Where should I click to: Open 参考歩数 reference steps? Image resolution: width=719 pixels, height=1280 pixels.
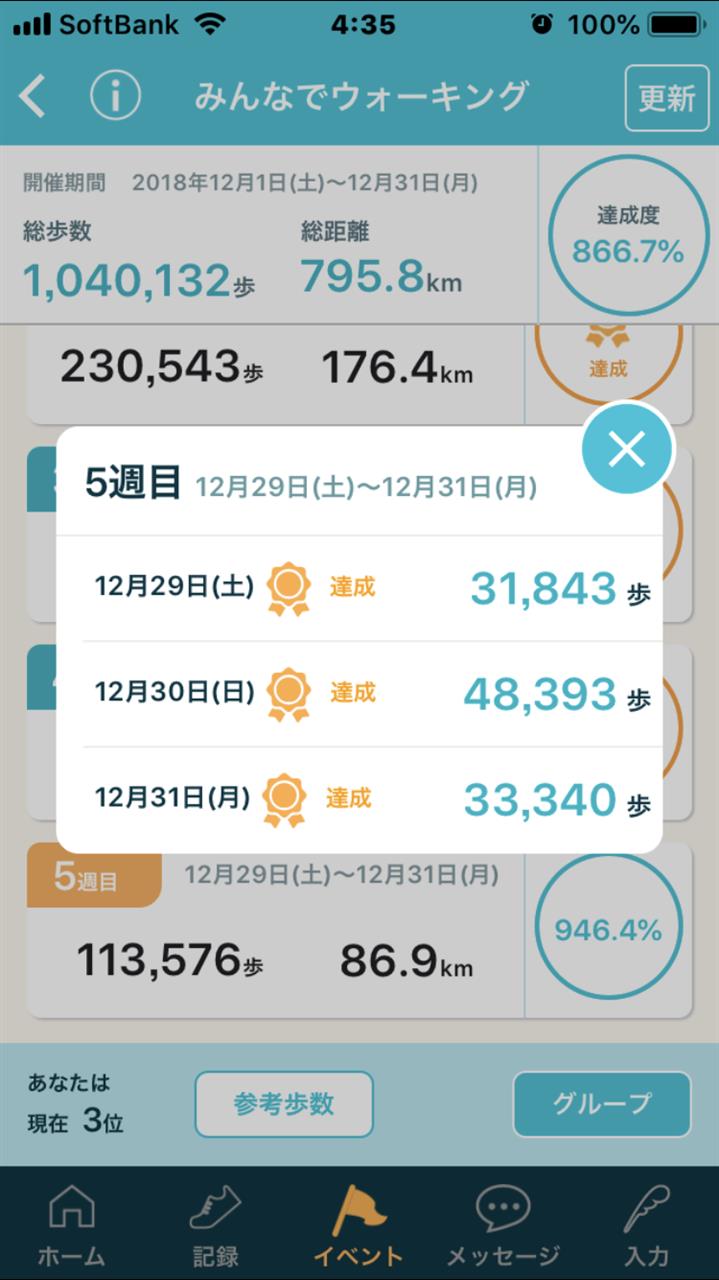coord(284,1104)
